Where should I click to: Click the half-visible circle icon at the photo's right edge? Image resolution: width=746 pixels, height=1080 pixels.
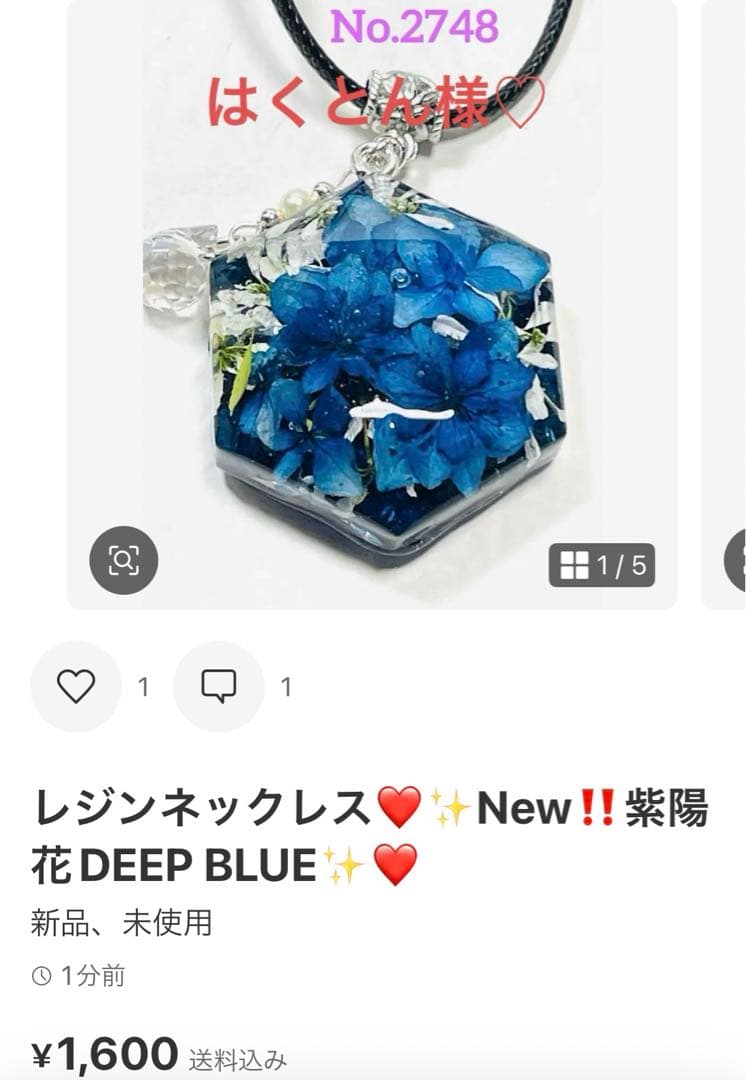[x=738, y=562]
